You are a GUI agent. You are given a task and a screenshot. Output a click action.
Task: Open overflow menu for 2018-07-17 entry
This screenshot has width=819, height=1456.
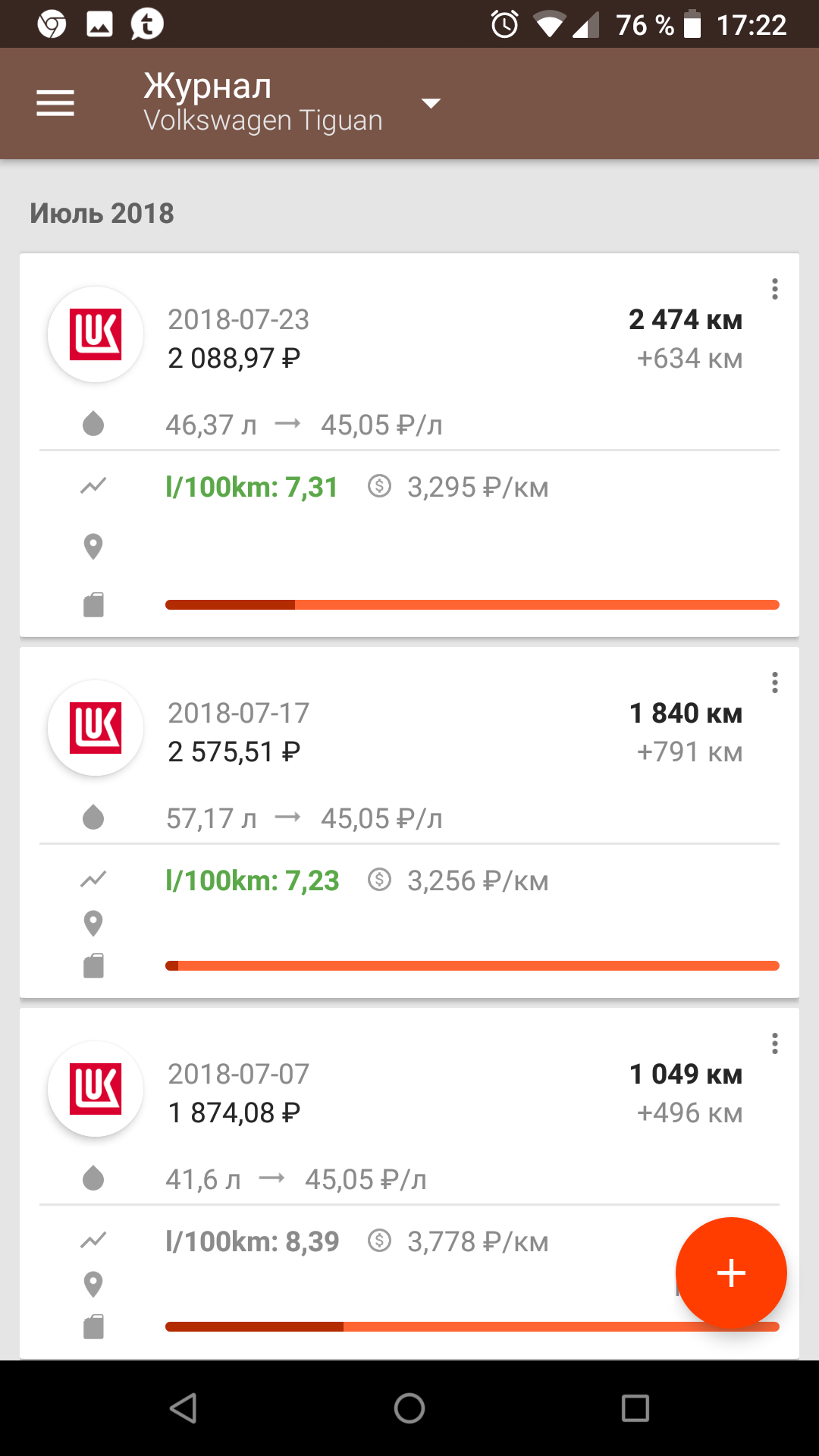[x=774, y=682]
